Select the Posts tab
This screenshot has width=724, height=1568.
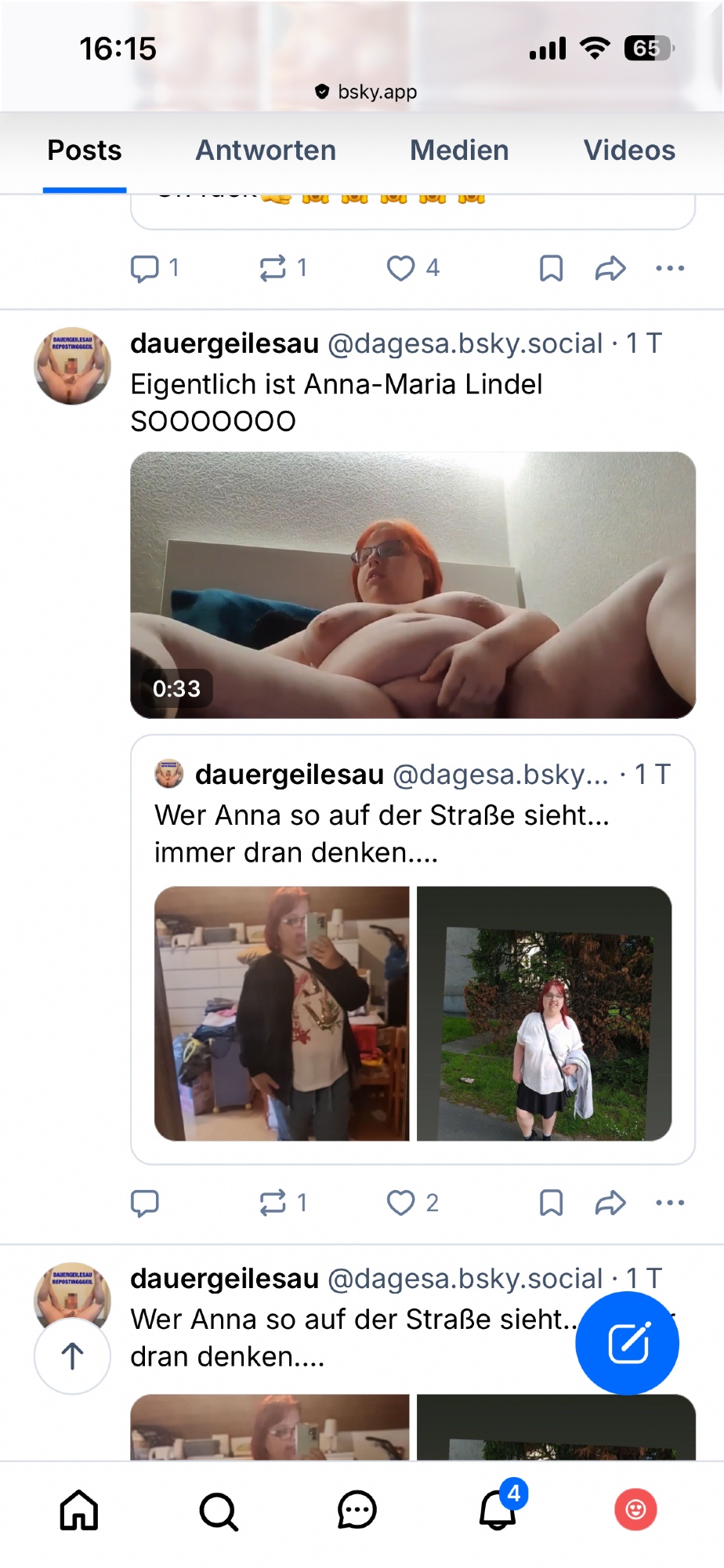click(x=85, y=151)
